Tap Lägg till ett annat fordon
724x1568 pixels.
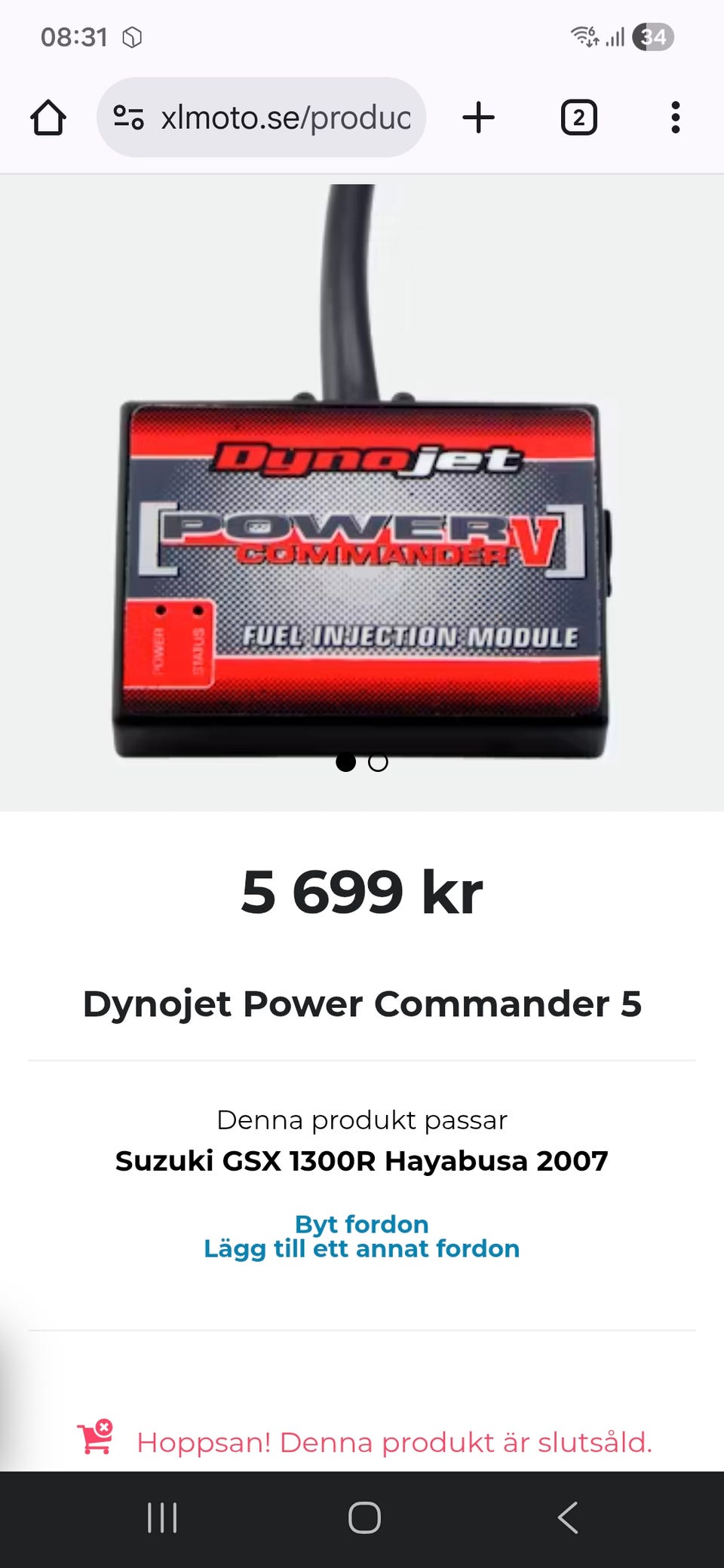362,1249
